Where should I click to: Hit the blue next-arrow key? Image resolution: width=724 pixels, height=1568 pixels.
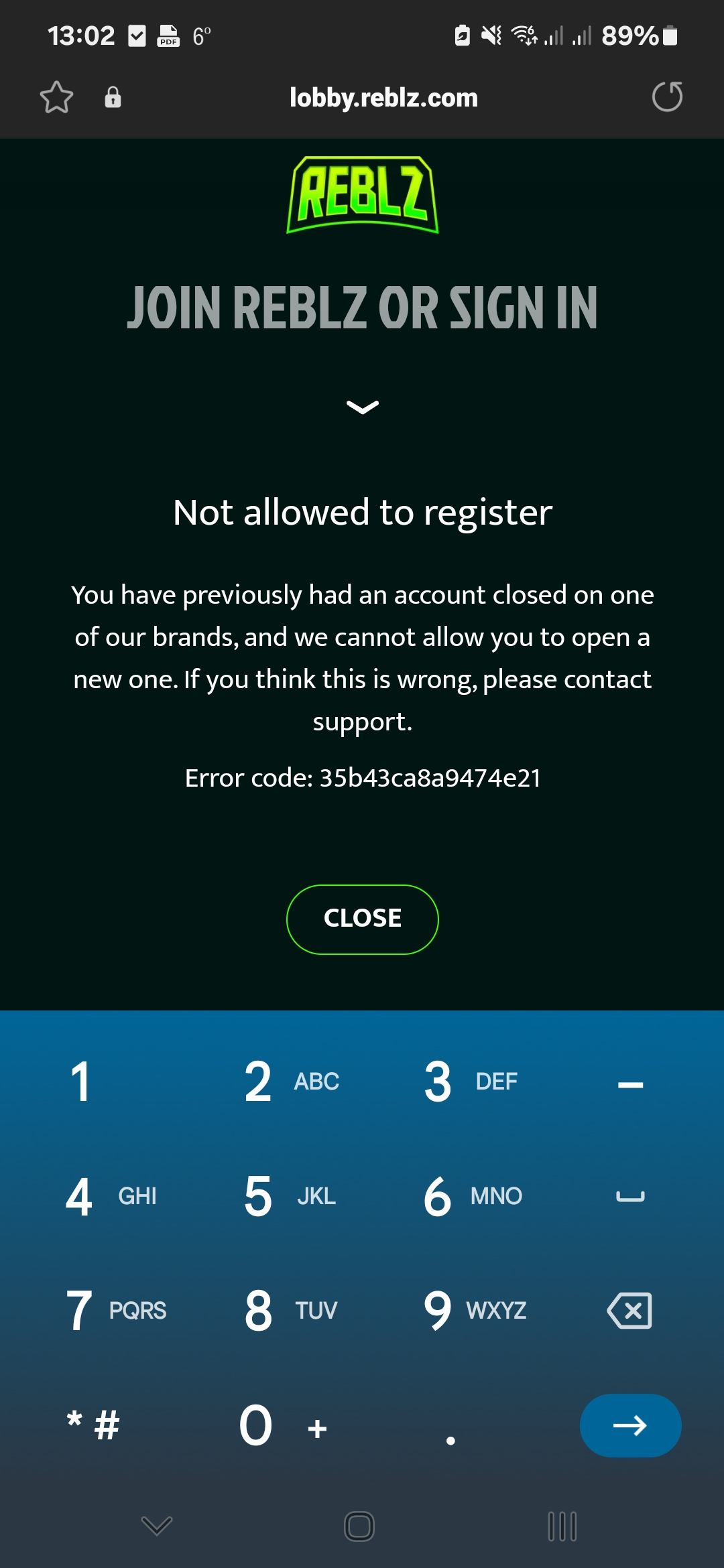629,1425
